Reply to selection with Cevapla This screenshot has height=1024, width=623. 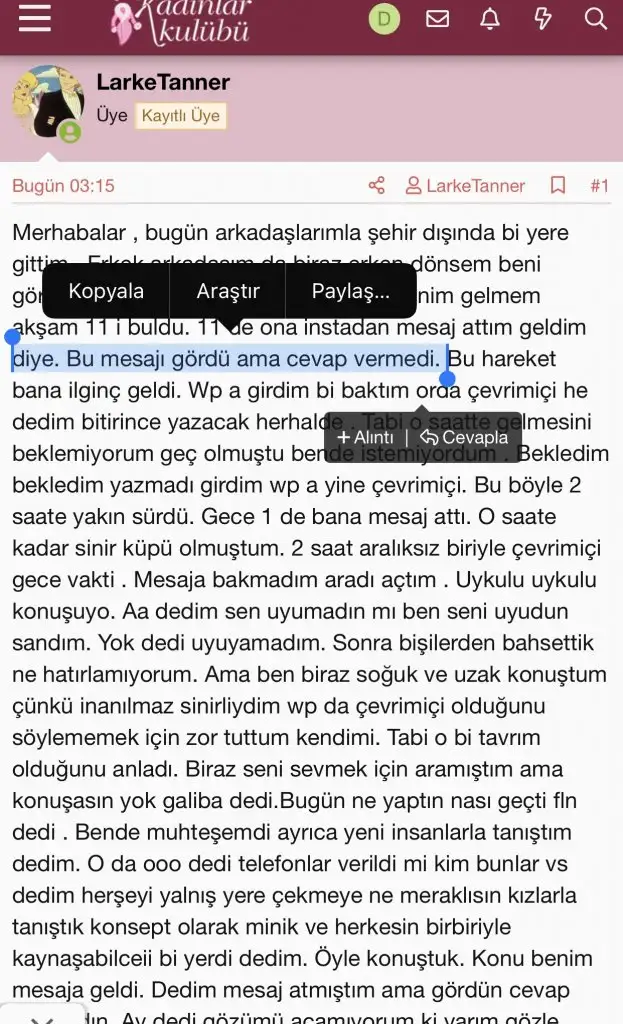[464, 437]
